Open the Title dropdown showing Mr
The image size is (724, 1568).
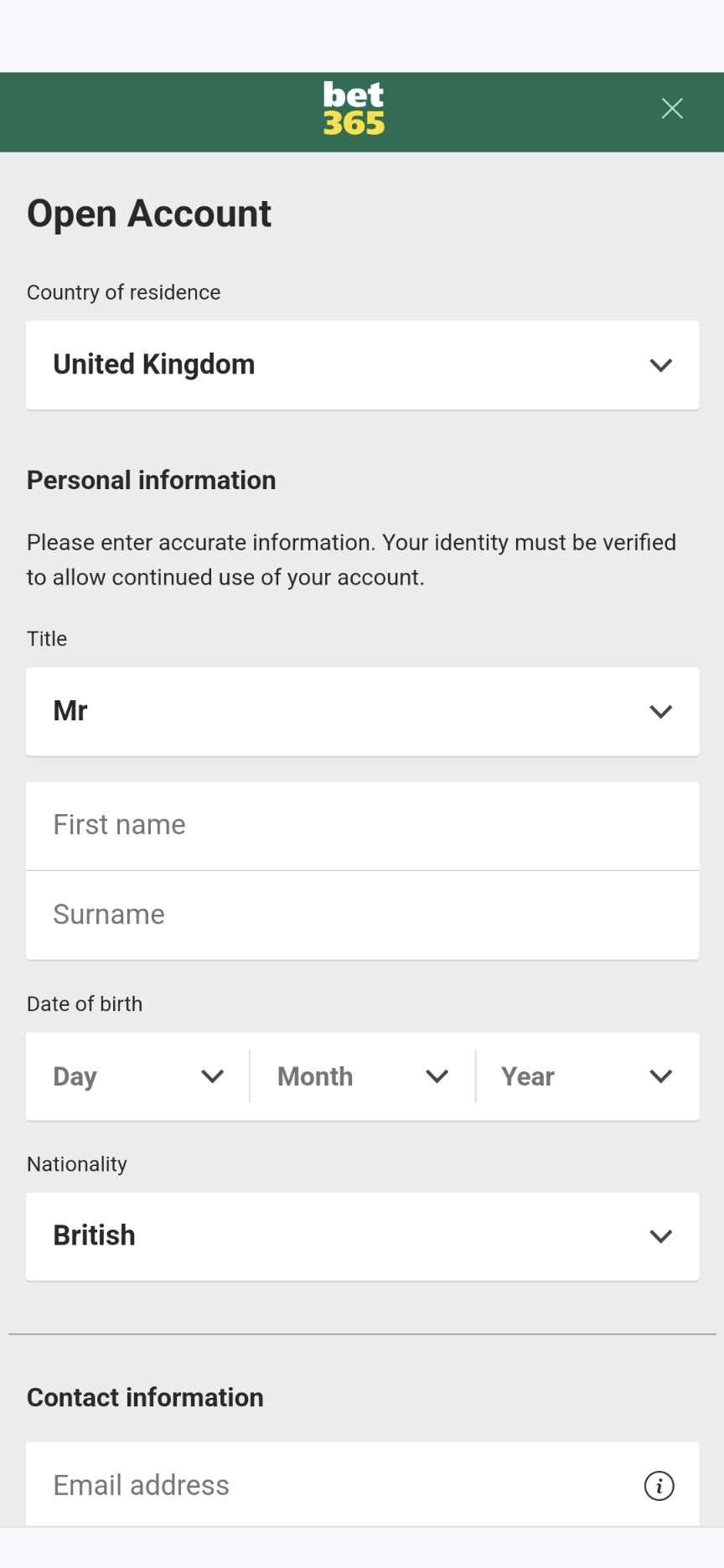[362, 711]
